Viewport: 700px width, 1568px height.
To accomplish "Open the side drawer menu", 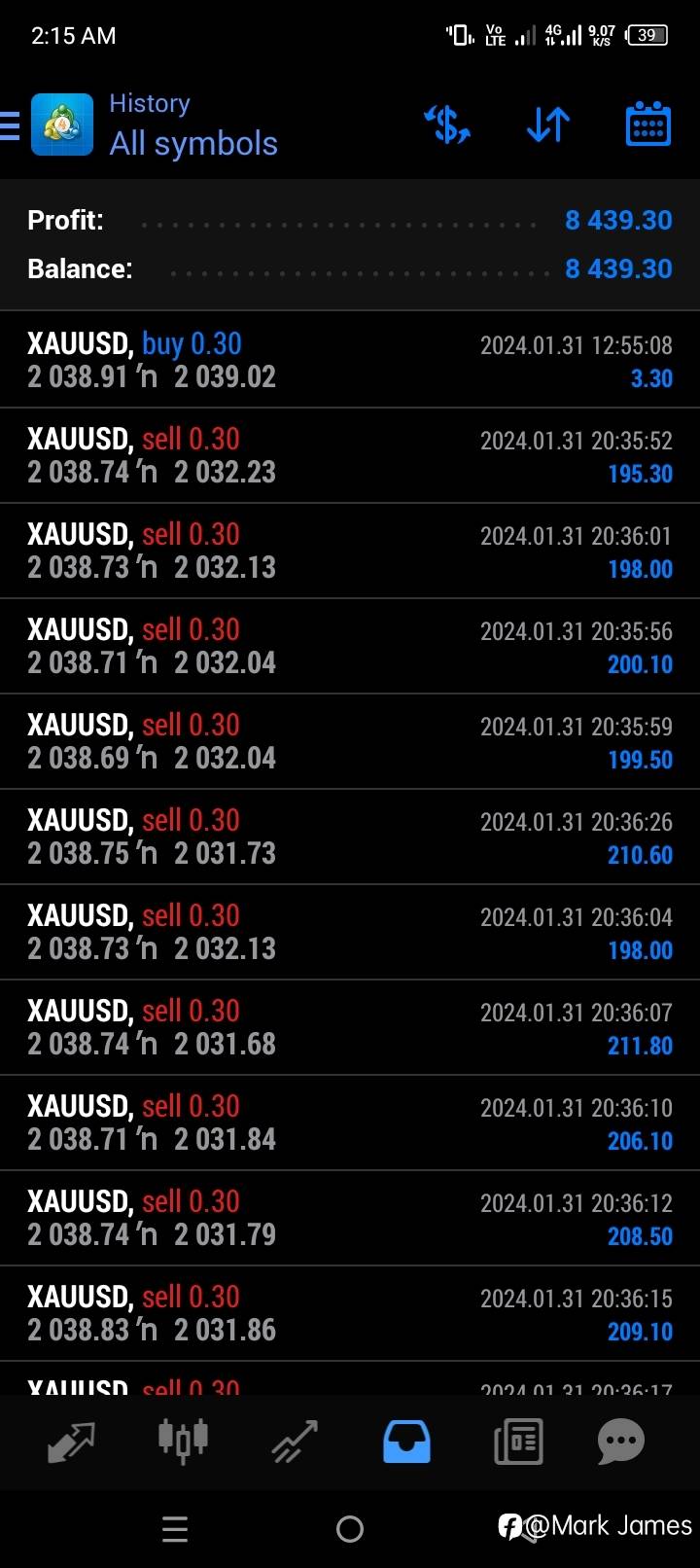I will tap(12, 126).
